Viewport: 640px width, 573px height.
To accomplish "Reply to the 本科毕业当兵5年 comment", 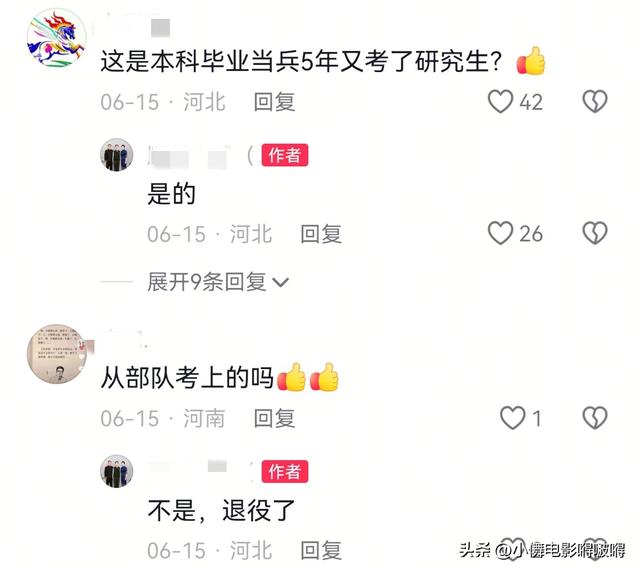I will point(274,101).
